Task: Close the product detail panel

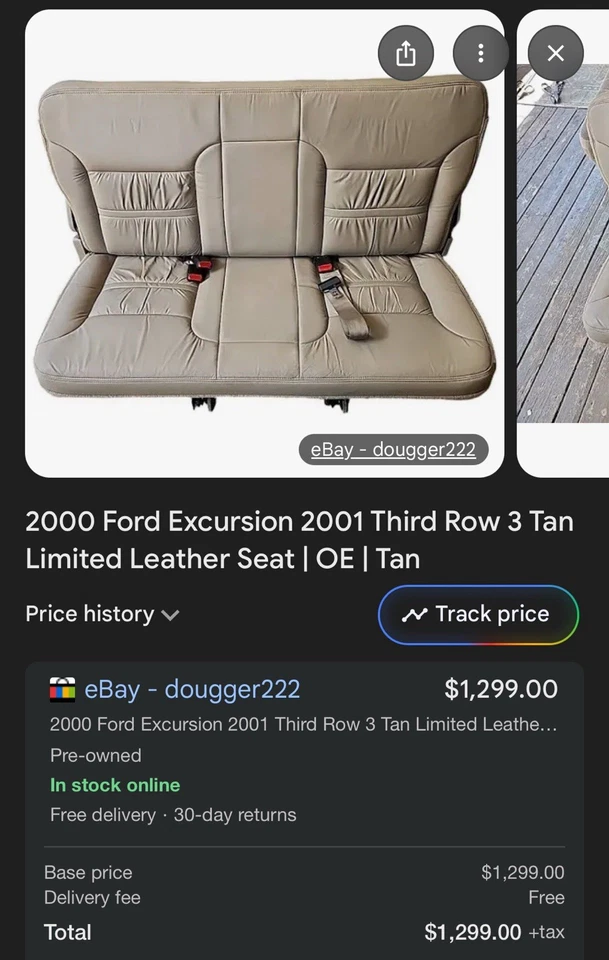Action: (x=555, y=54)
